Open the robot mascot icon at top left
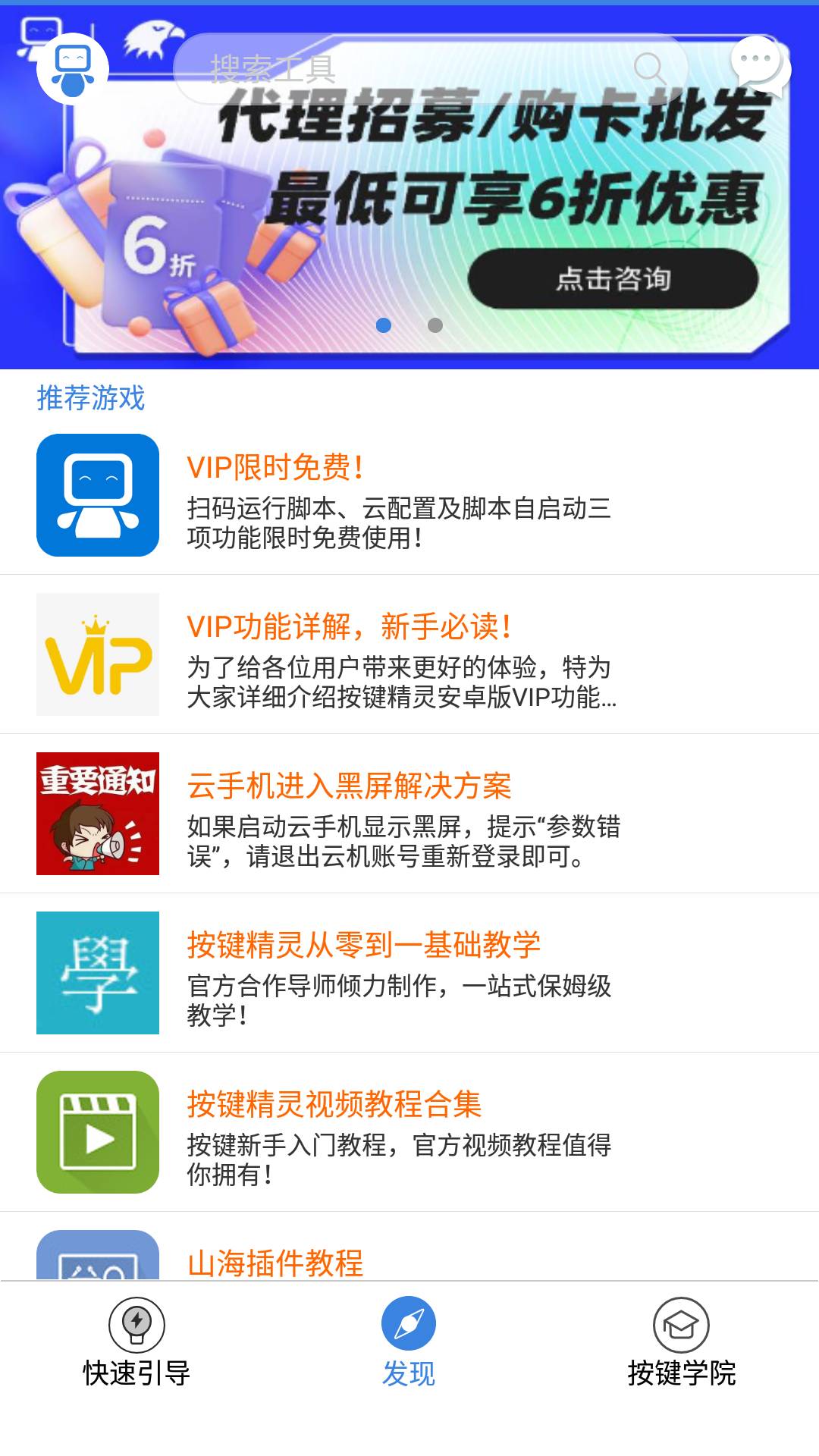Screen dimensions: 819x1456 (72, 68)
